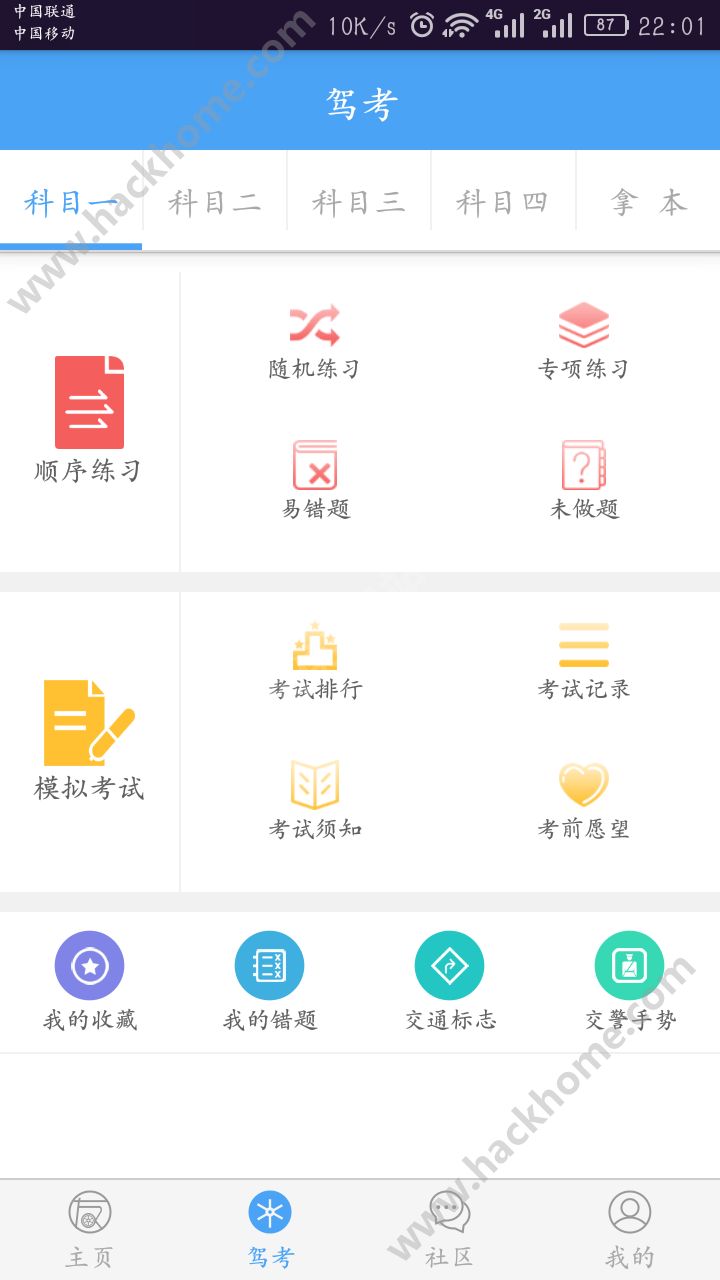This screenshot has height=1280, width=720.
Task: Open 考试记录 exam records
Action: point(584,660)
